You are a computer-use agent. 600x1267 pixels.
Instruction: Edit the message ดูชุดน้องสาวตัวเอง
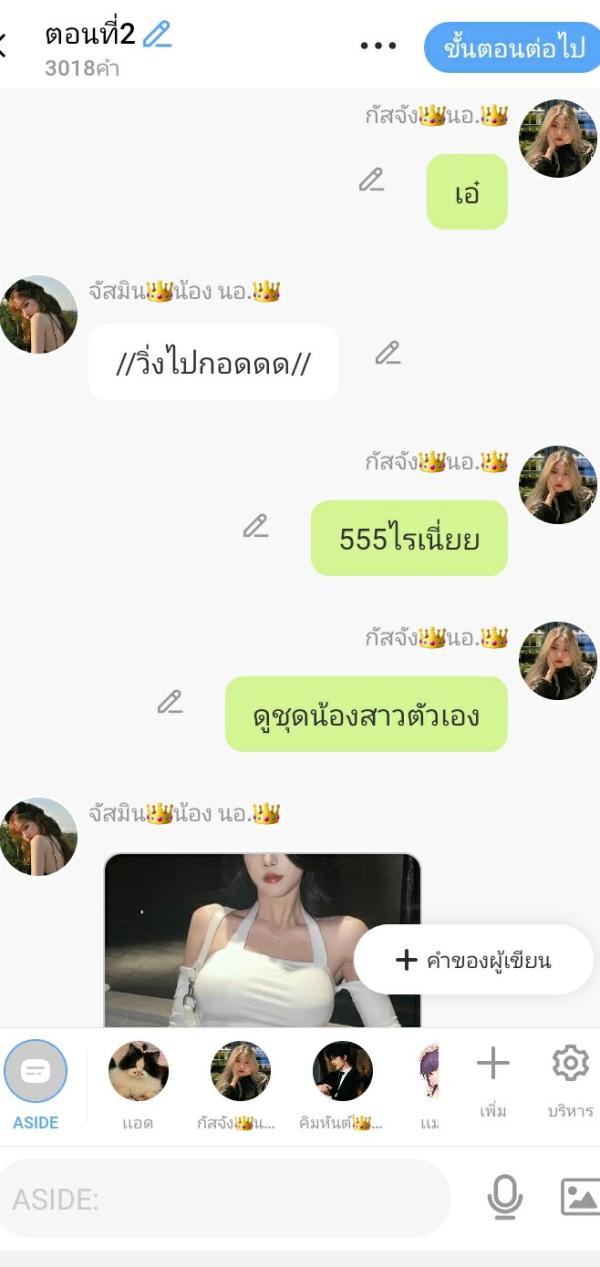coord(170,702)
